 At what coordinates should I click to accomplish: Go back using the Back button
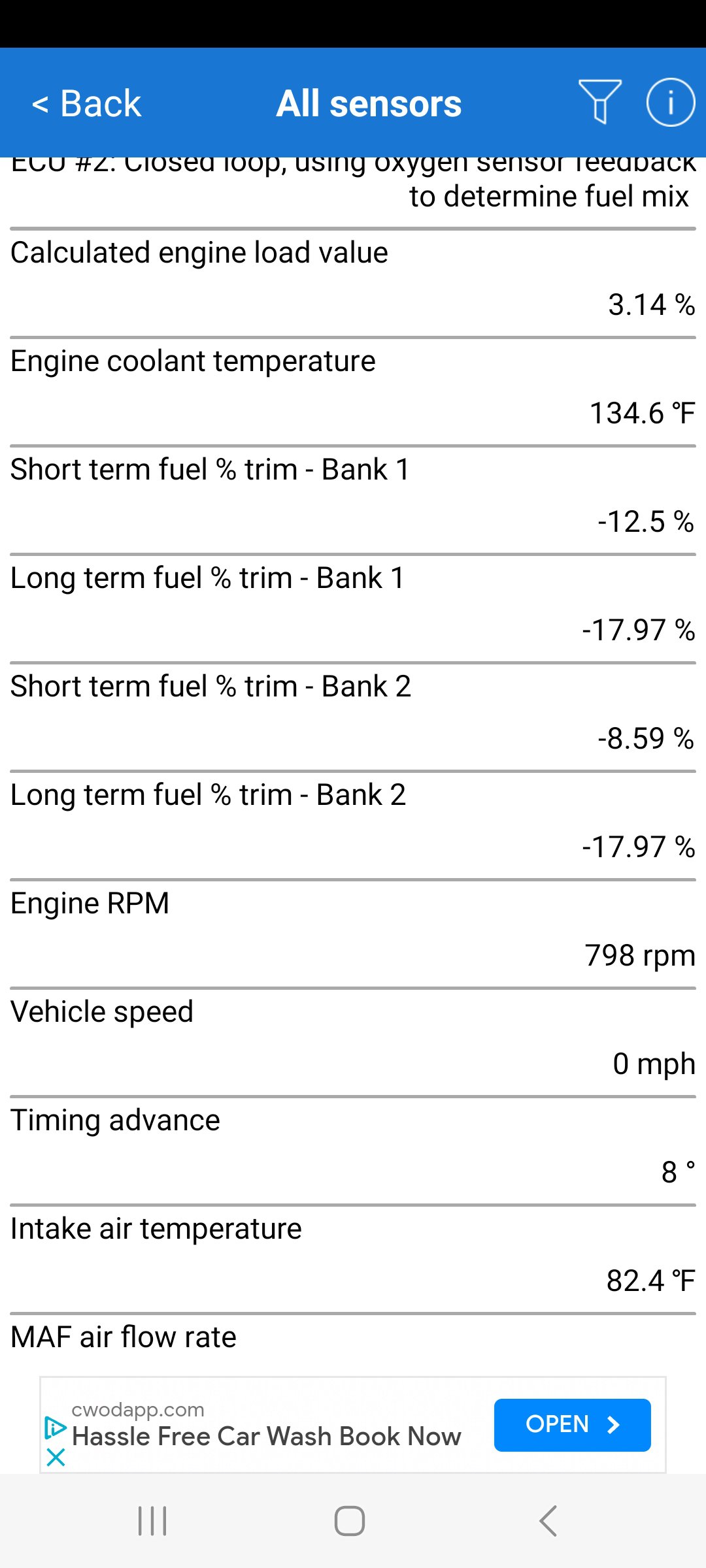87,103
